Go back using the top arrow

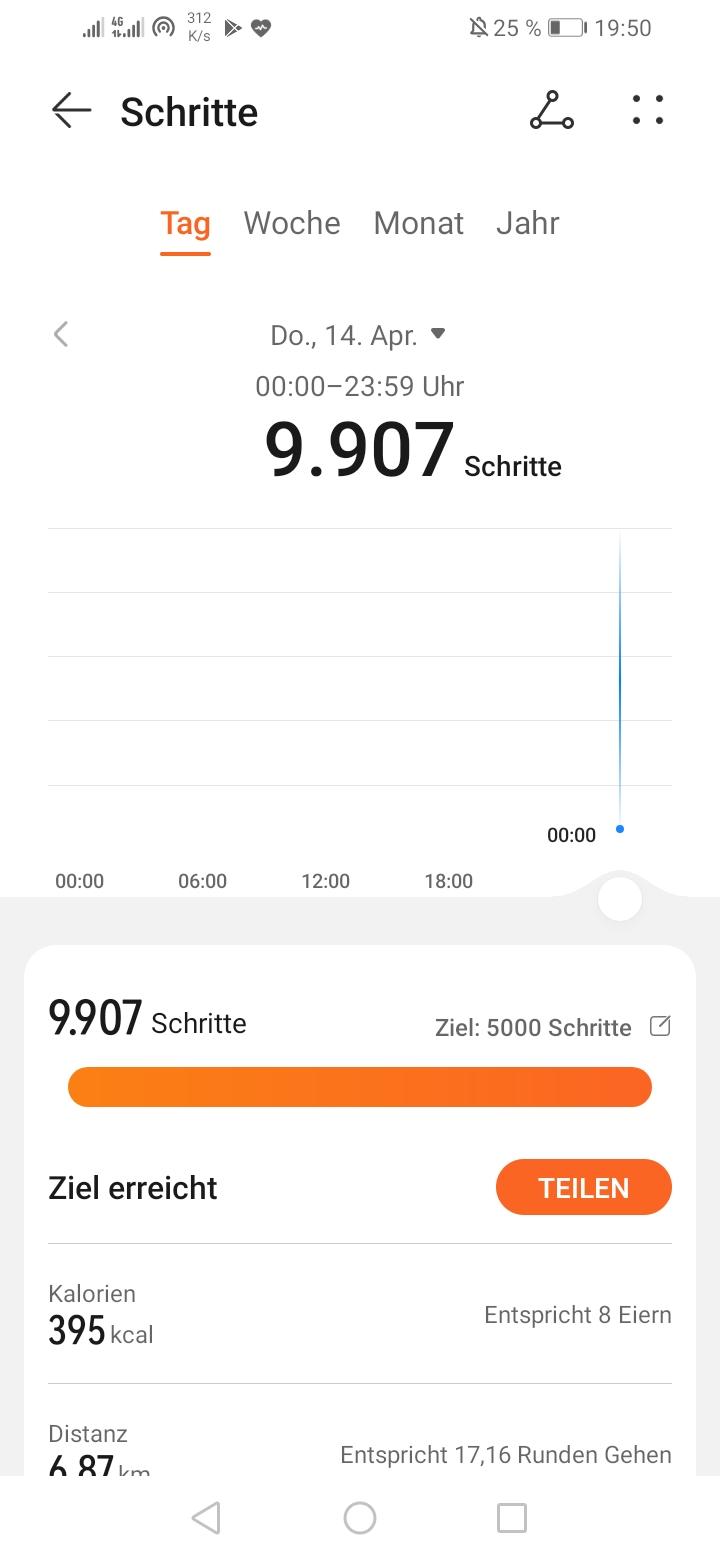point(71,110)
